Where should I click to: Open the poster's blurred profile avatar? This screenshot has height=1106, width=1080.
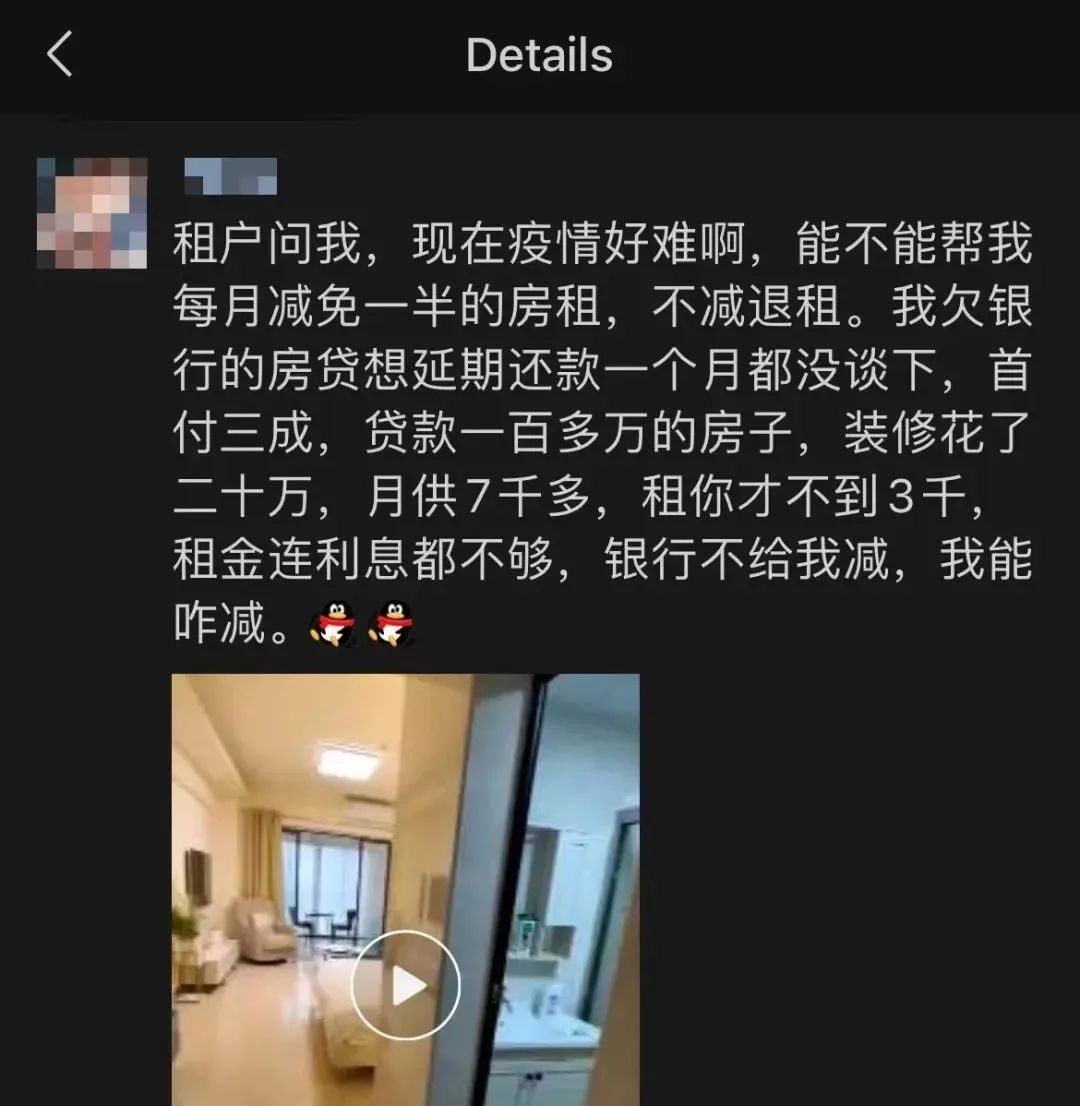[92, 212]
